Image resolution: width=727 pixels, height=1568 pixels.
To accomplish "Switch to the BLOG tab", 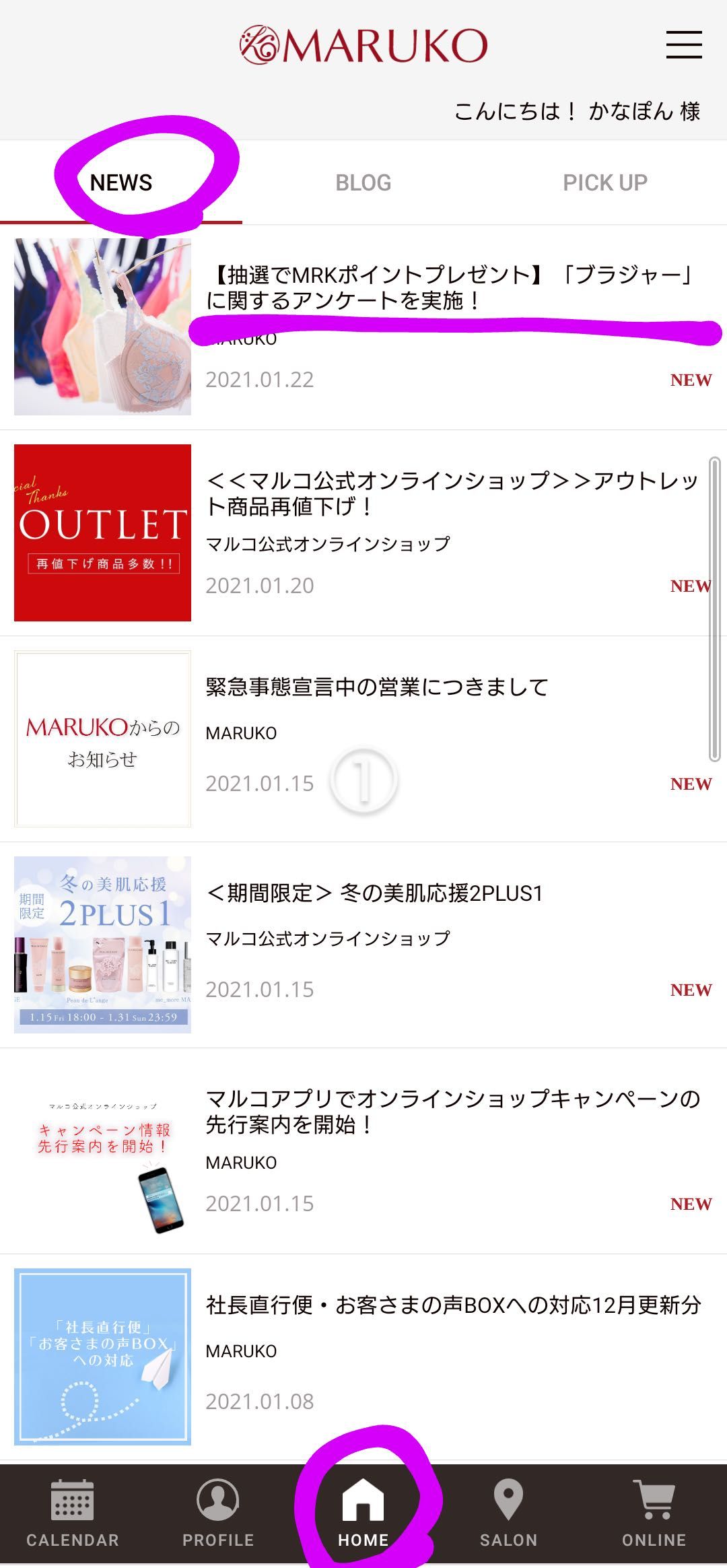I will pyautogui.click(x=363, y=182).
